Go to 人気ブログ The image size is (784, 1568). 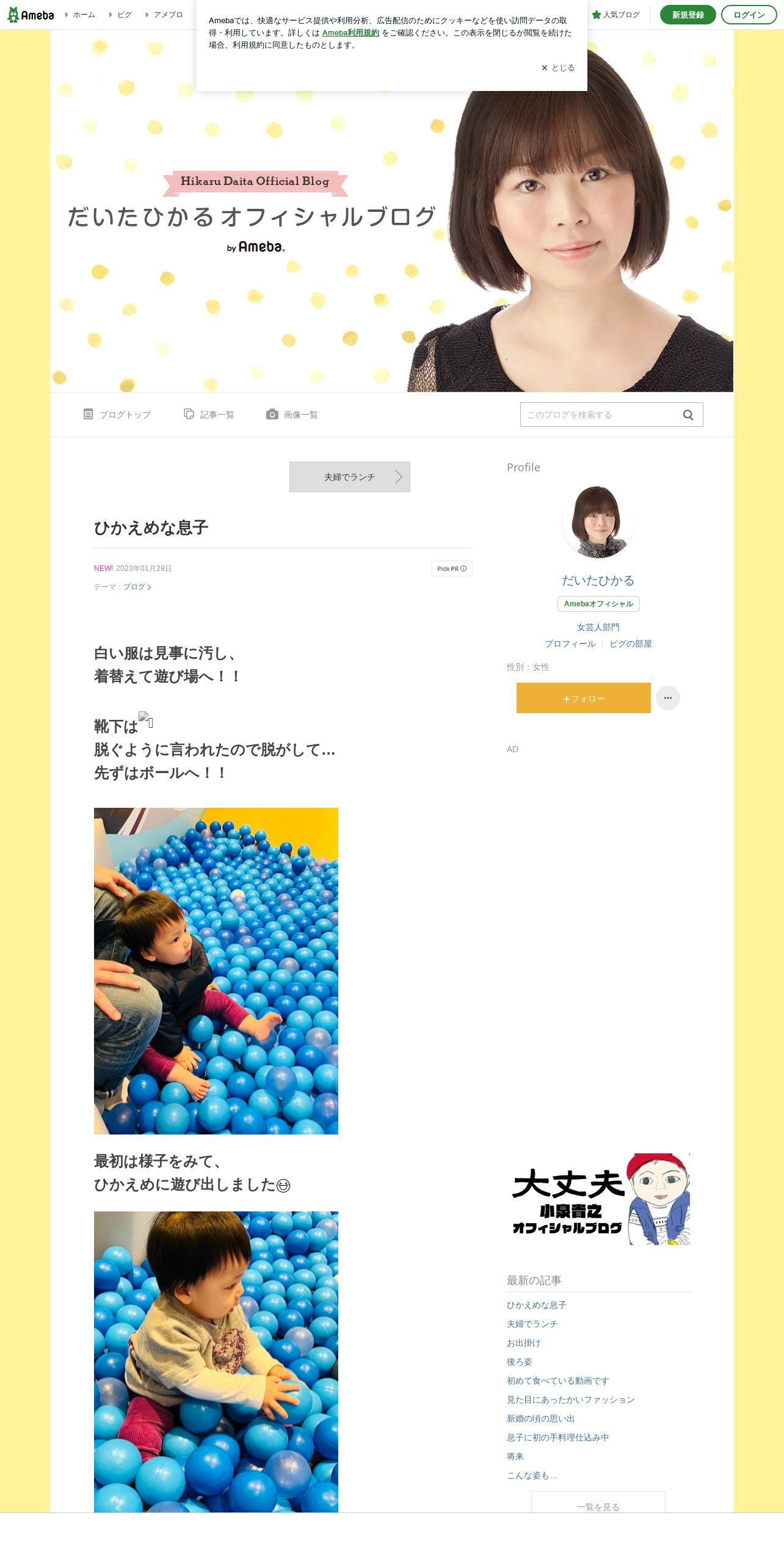tap(616, 15)
